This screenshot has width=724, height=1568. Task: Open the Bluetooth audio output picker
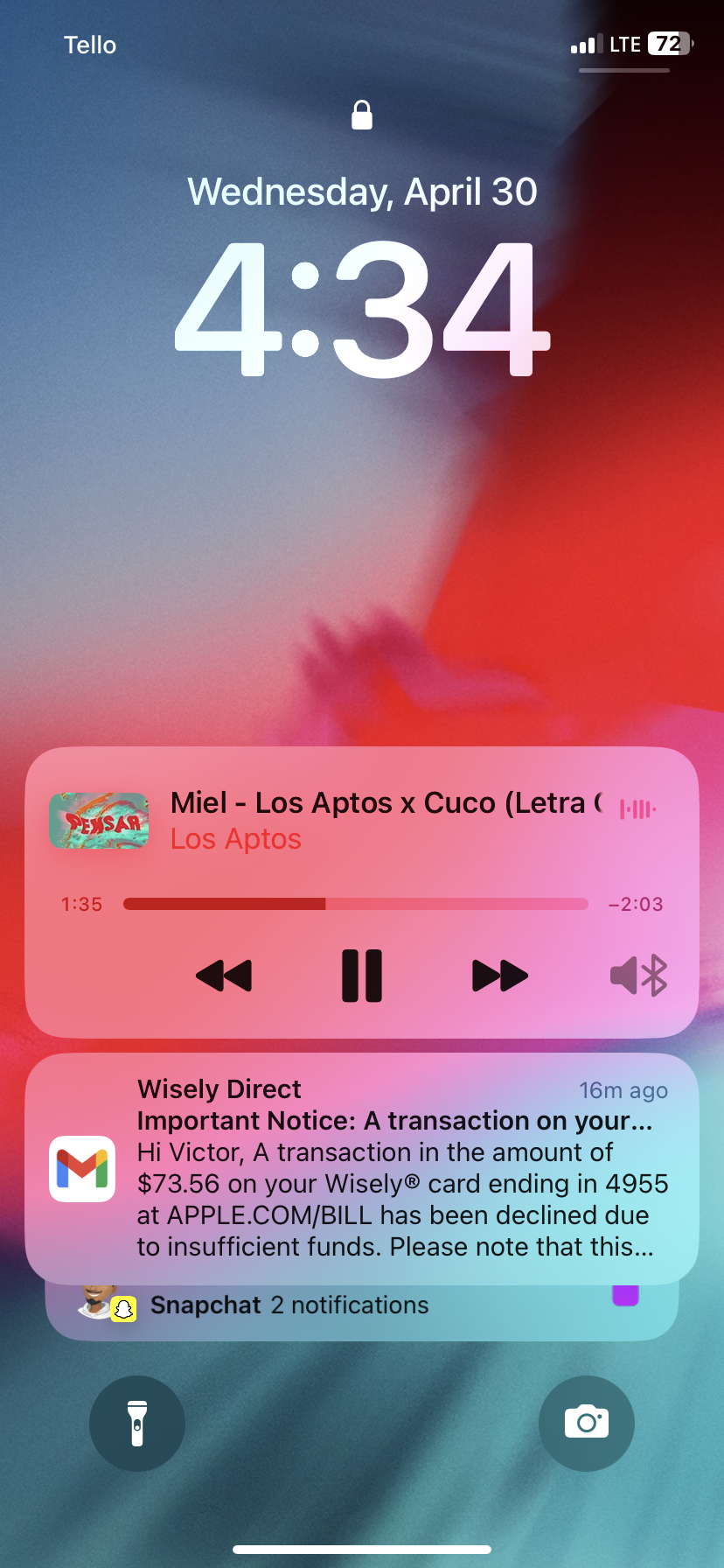click(638, 975)
